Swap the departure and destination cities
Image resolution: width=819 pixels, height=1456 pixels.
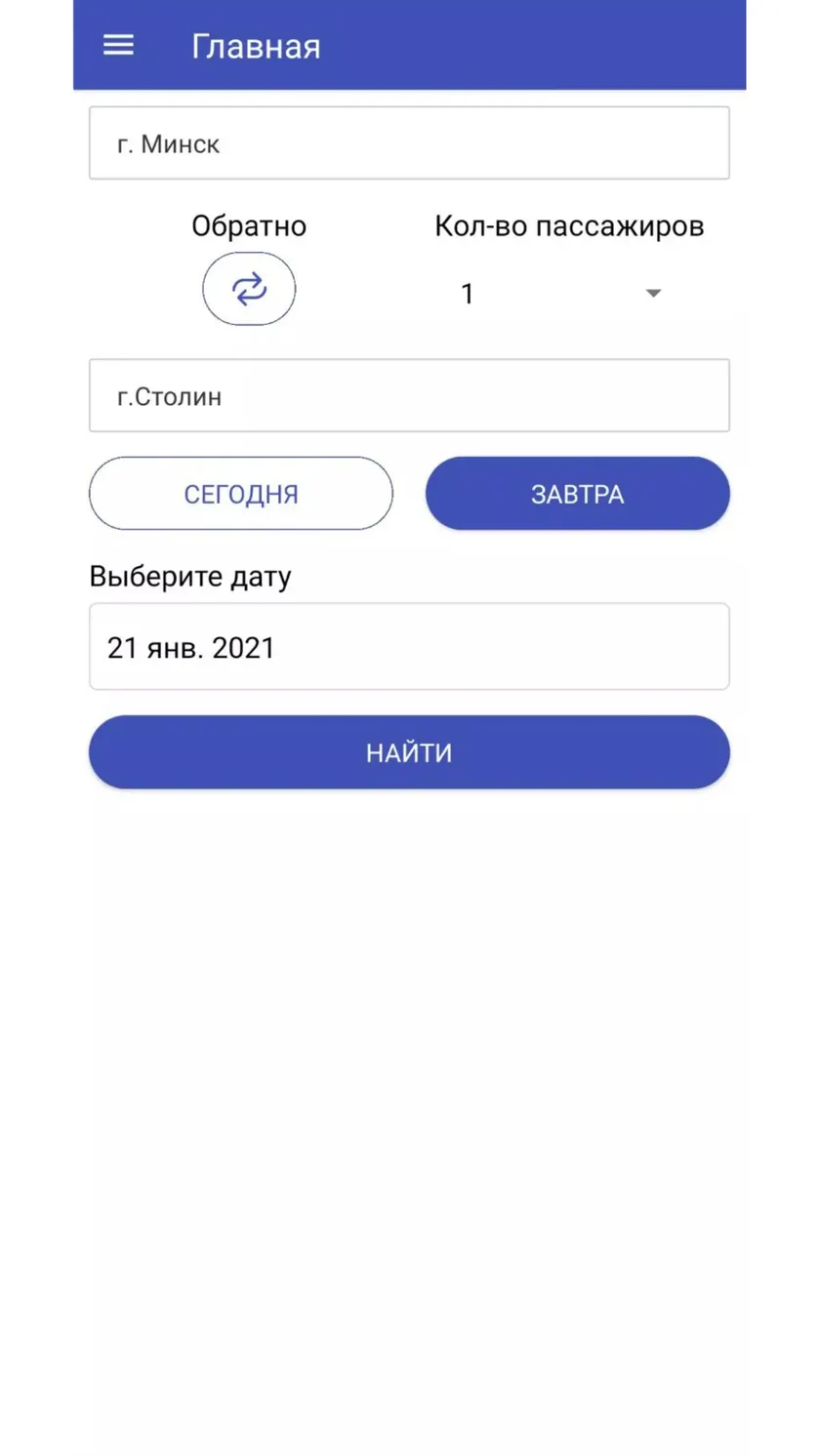(249, 289)
